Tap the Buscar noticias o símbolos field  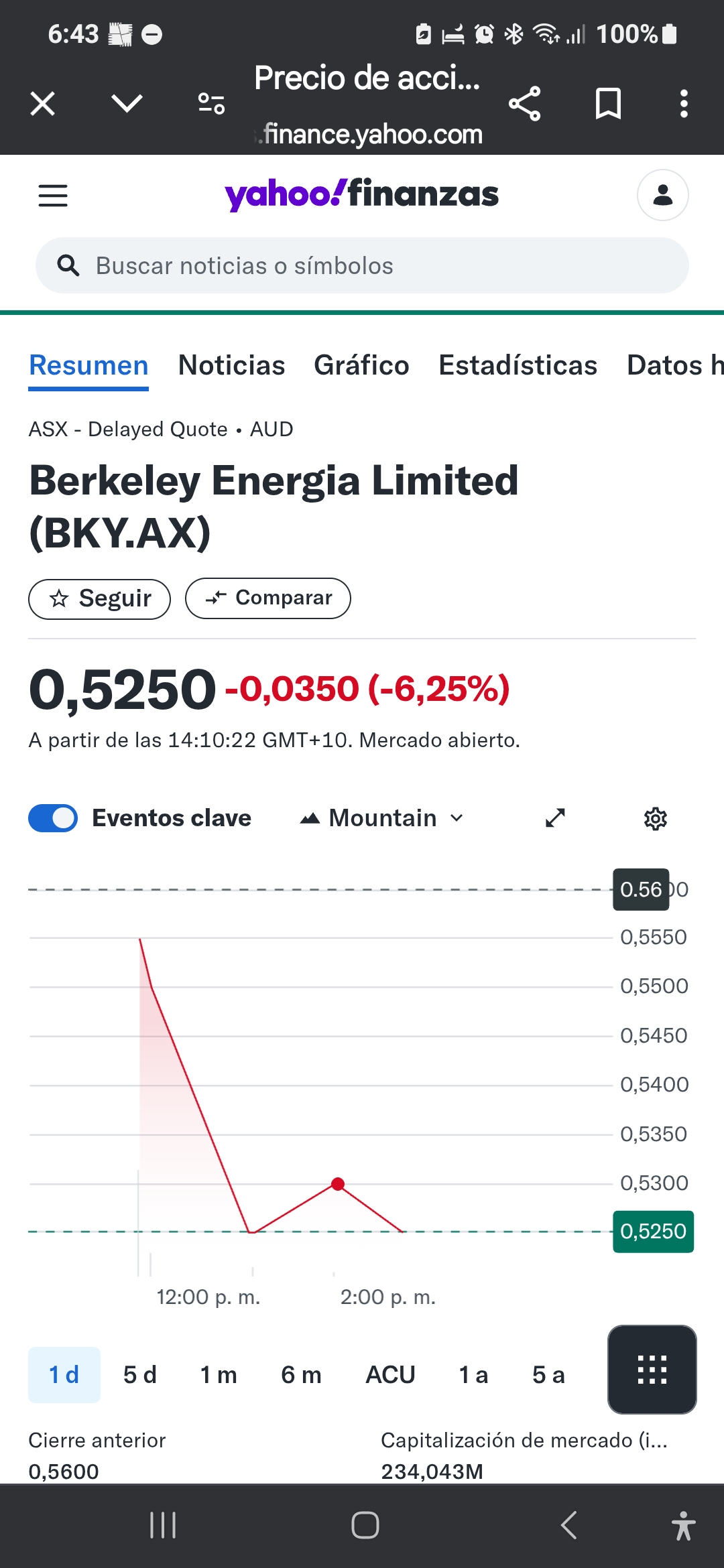tap(362, 265)
